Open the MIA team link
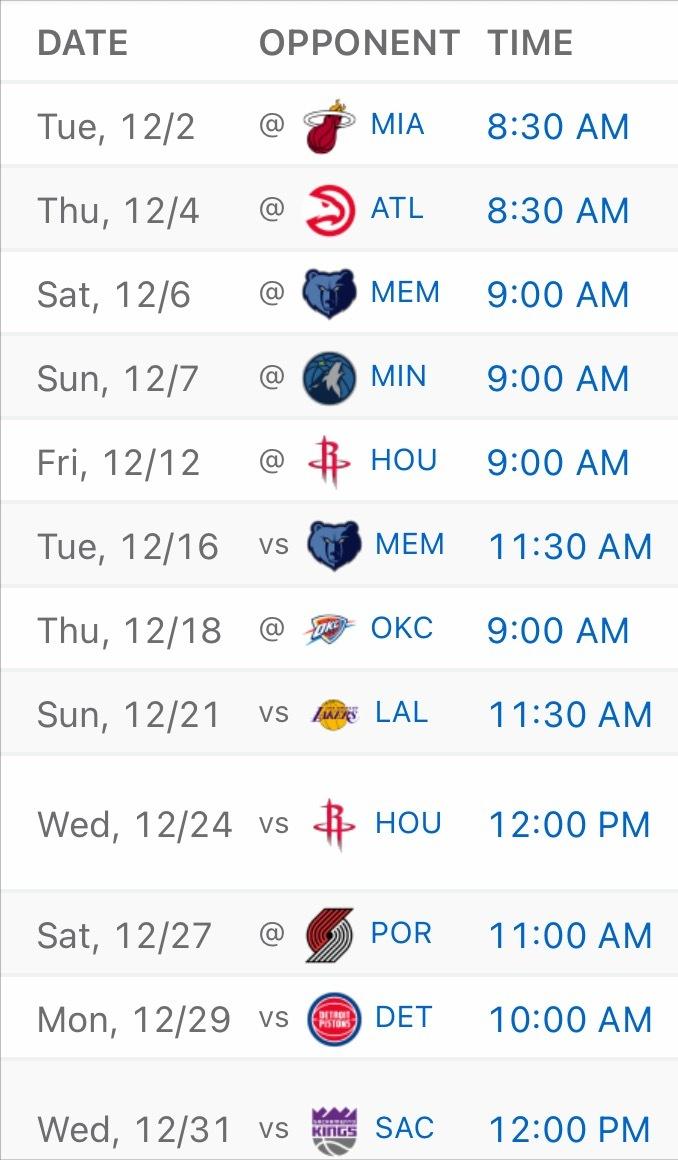This screenshot has width=678, height=1160. [397, 125]
